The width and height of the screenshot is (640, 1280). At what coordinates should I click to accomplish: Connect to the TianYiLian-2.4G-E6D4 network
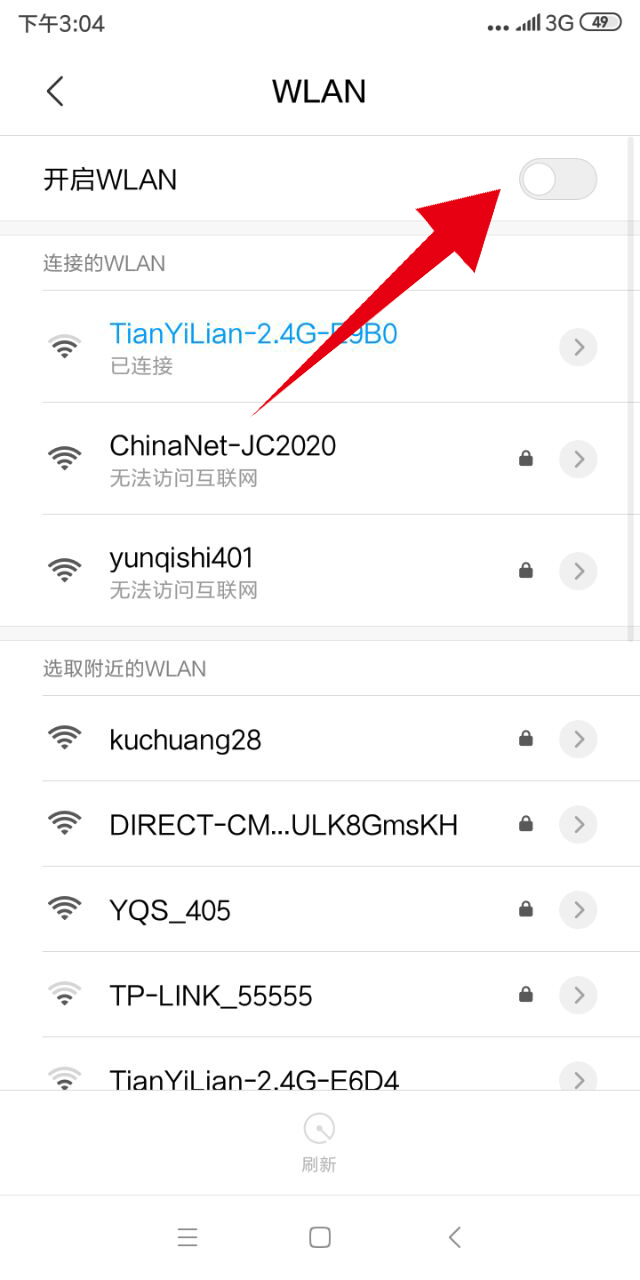tap(254, 1078)
